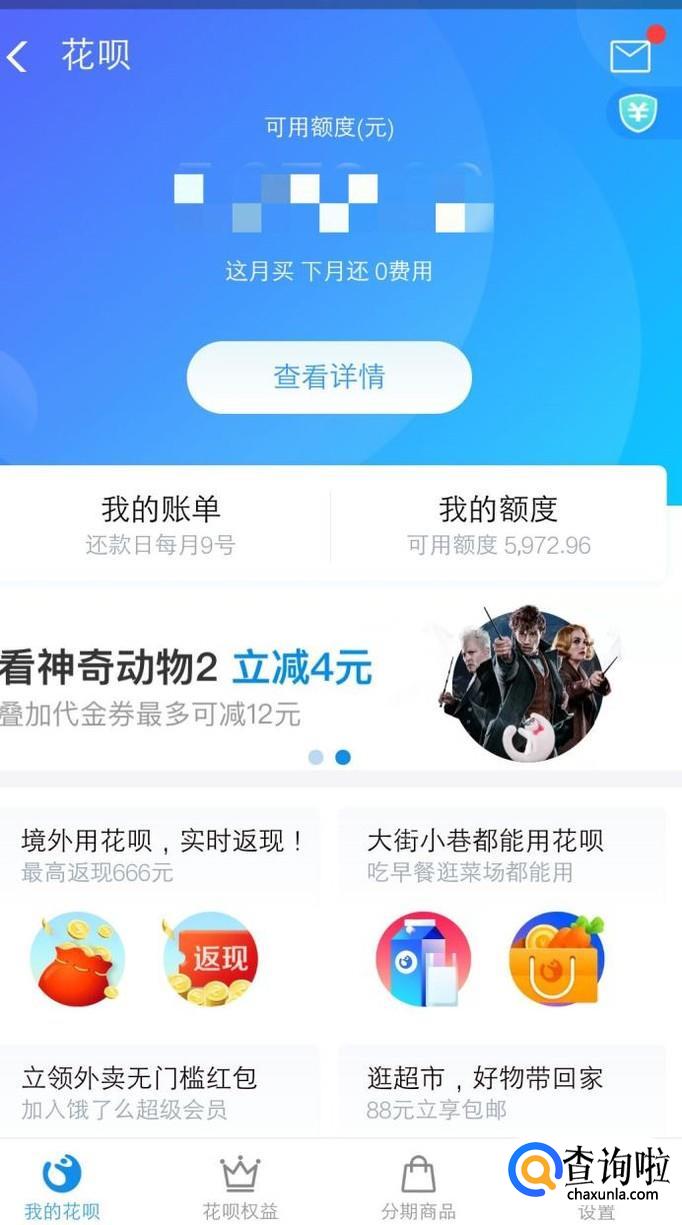Switch to the 分期商品 tab
This screenshot has height=1225, width=682.
point(418,1186)
